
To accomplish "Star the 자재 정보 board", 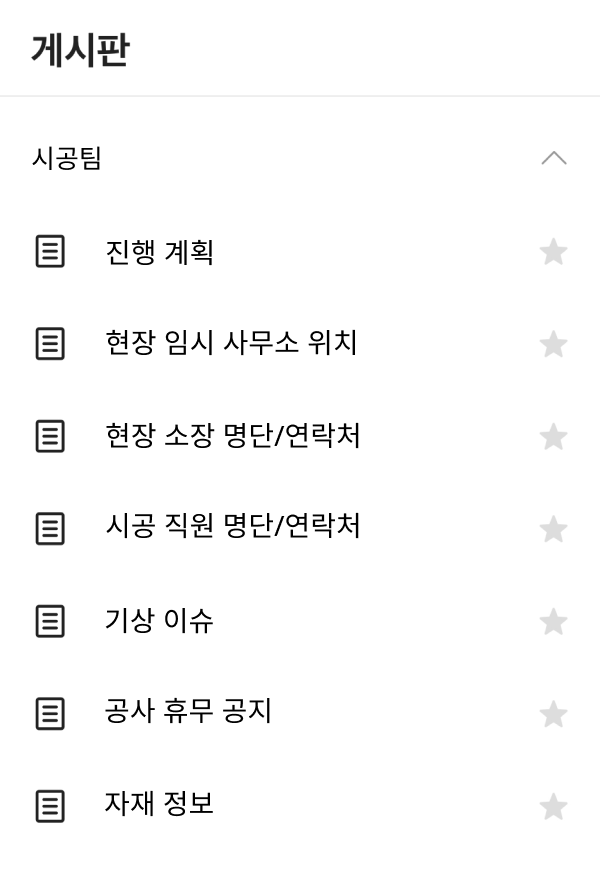I will point(553,805).
